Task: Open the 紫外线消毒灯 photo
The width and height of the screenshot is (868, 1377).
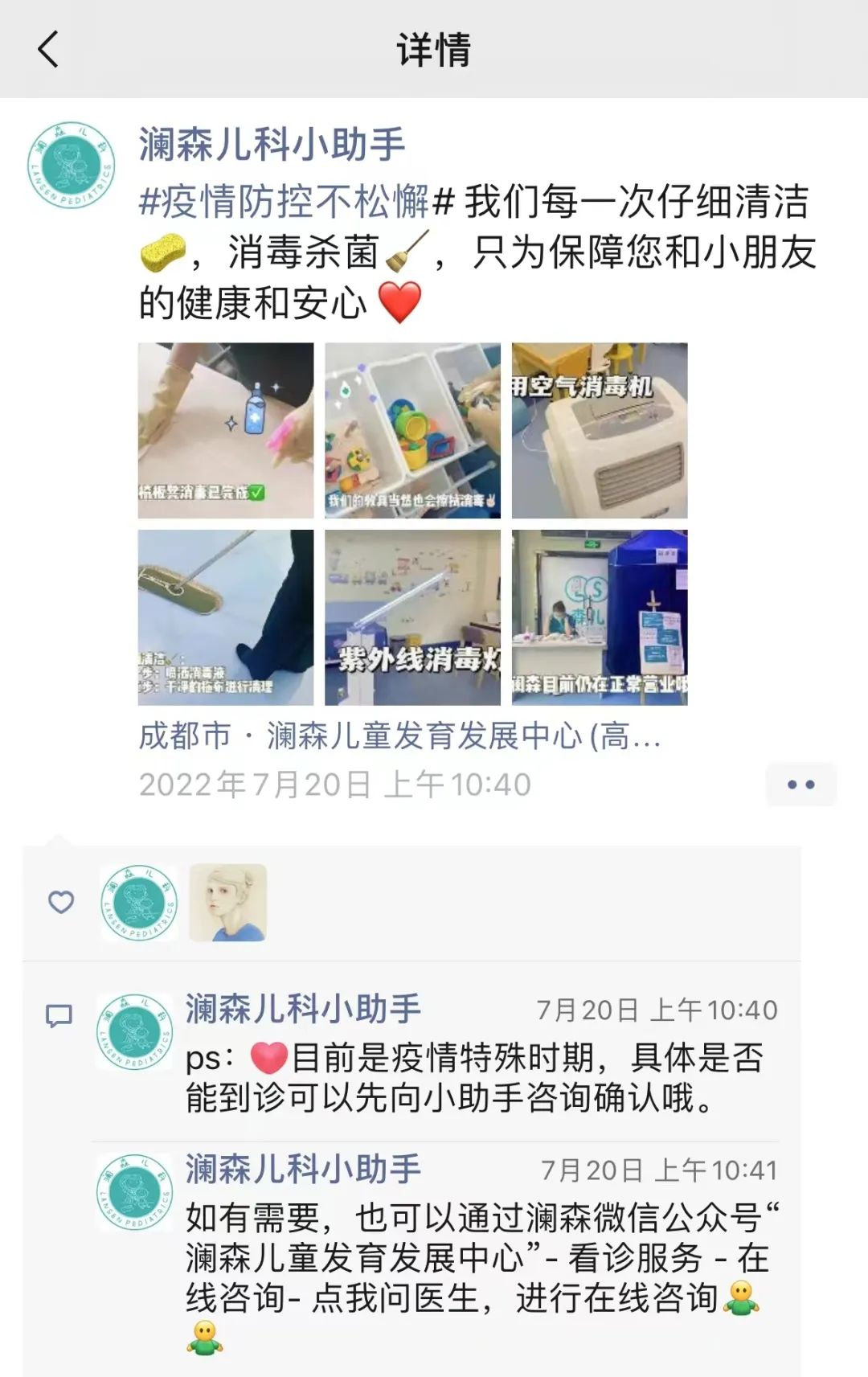Action: pos(412,617)
